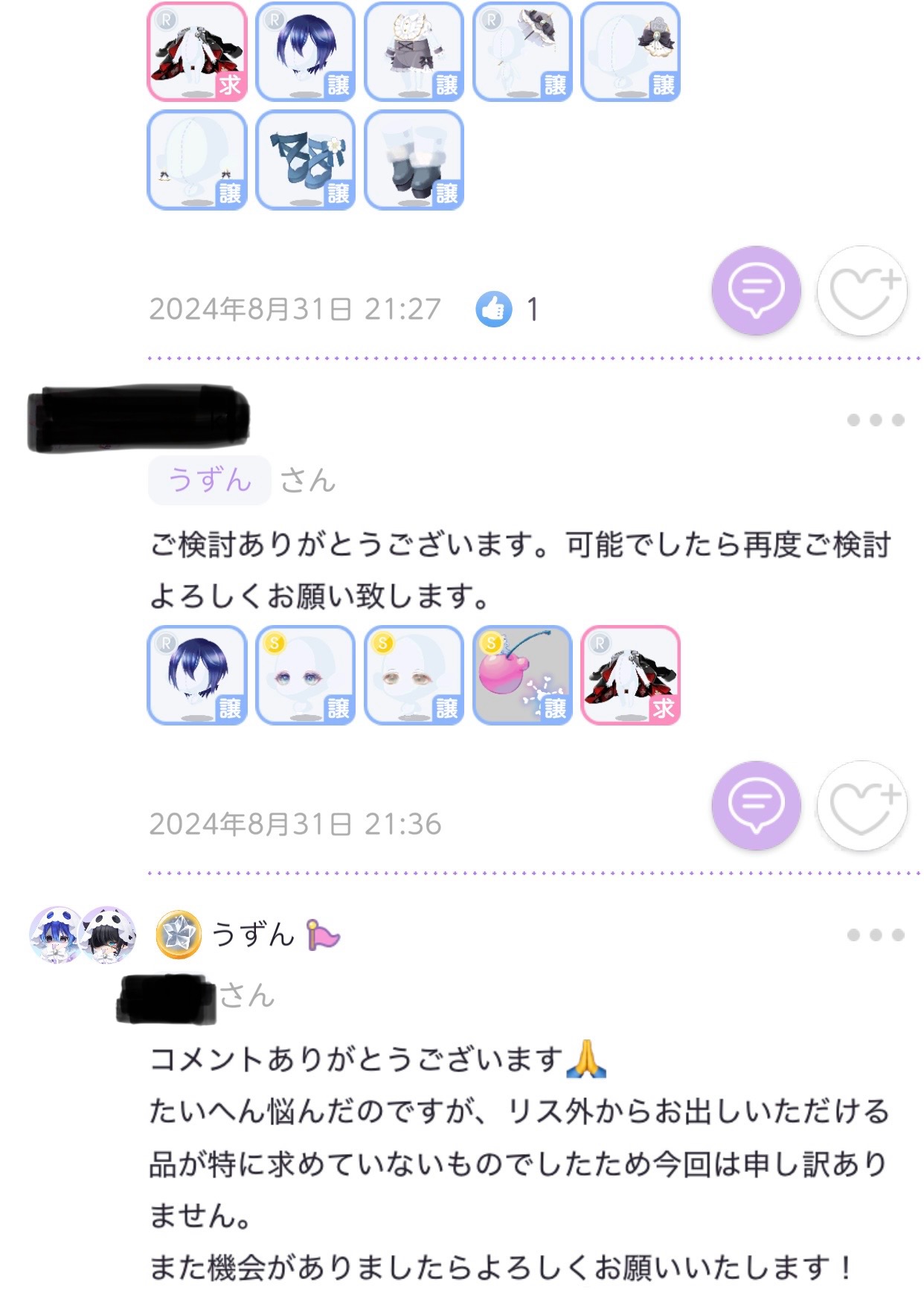The width and height of the screenshot is (924, 1291).
Task: Reply to the comment posted at 21:36
Action: (x=756, y=805)
